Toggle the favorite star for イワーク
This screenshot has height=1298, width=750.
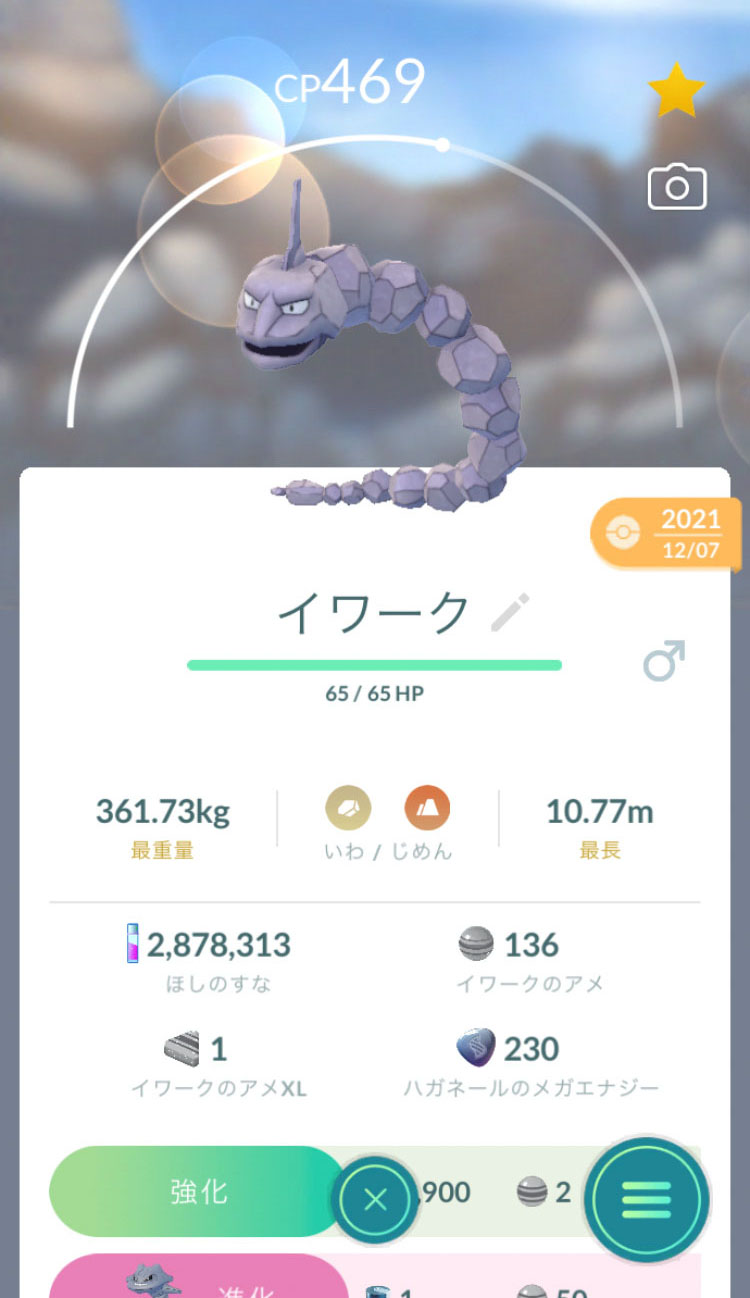click(x=676, y=91)
